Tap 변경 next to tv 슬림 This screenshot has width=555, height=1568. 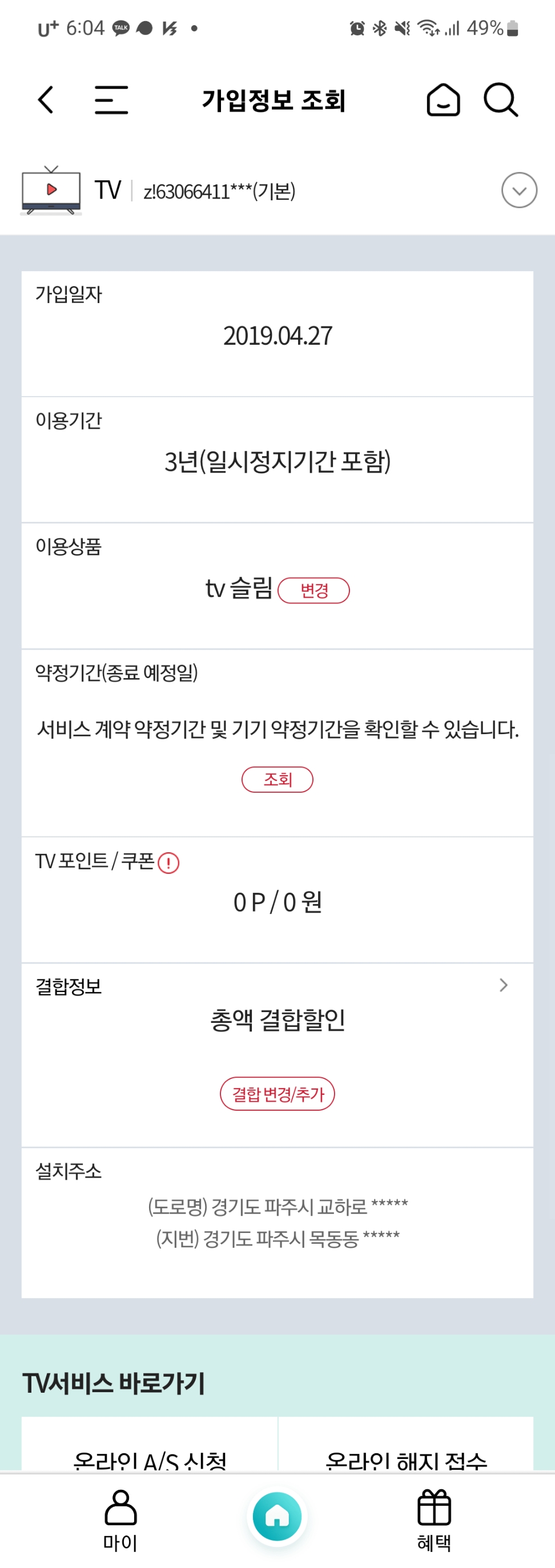tap(313, 590)
